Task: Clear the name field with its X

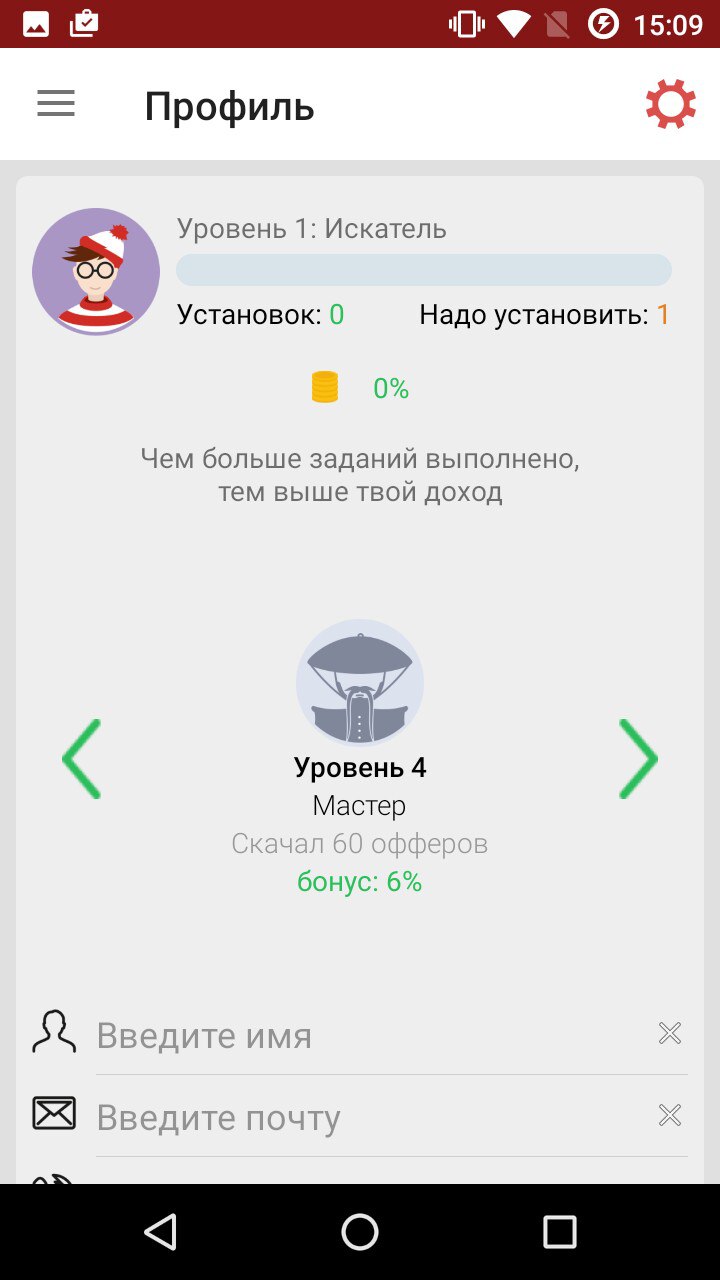Action: click(670, 1034)
